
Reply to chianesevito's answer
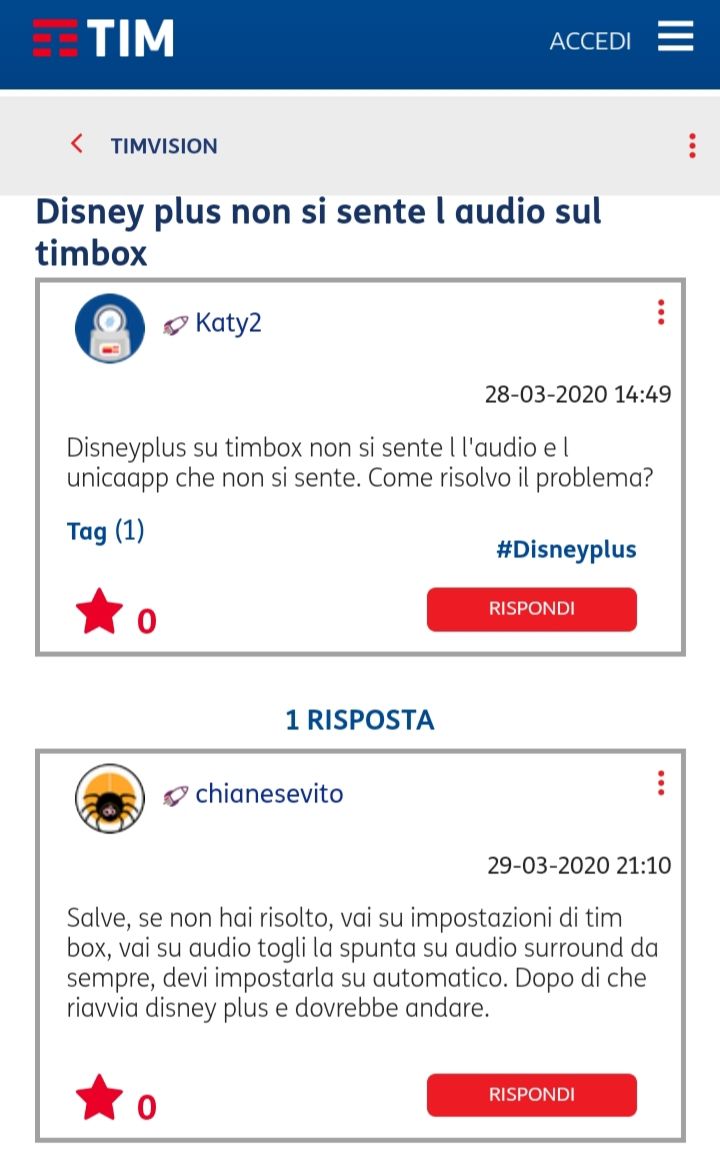[531, 1095]
